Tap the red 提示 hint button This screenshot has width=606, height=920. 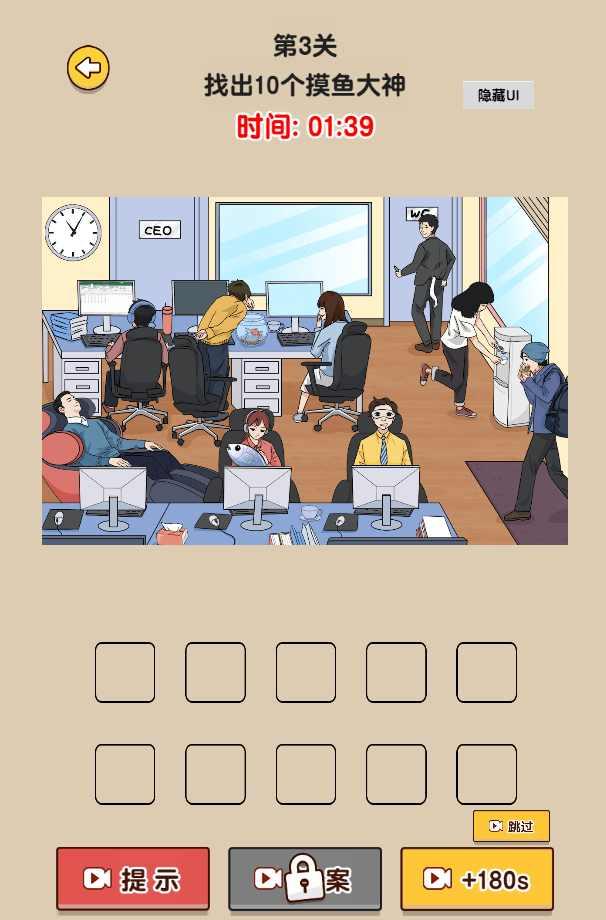[x=133, y=878]
